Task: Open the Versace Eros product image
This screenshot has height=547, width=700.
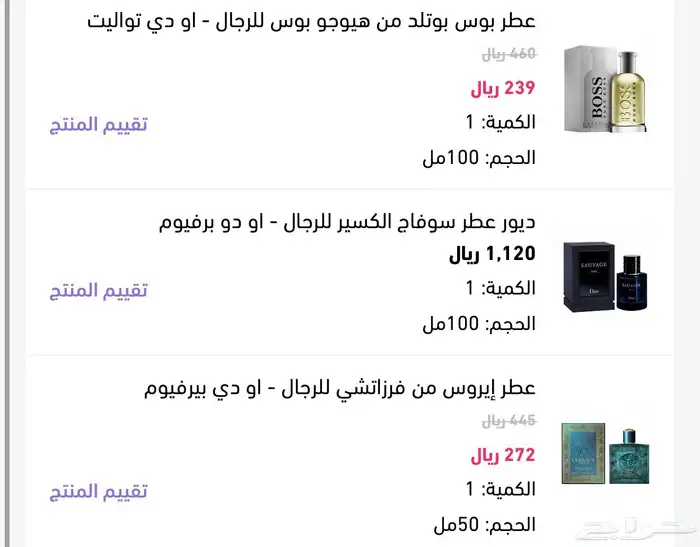Action: tap(605, 454)
